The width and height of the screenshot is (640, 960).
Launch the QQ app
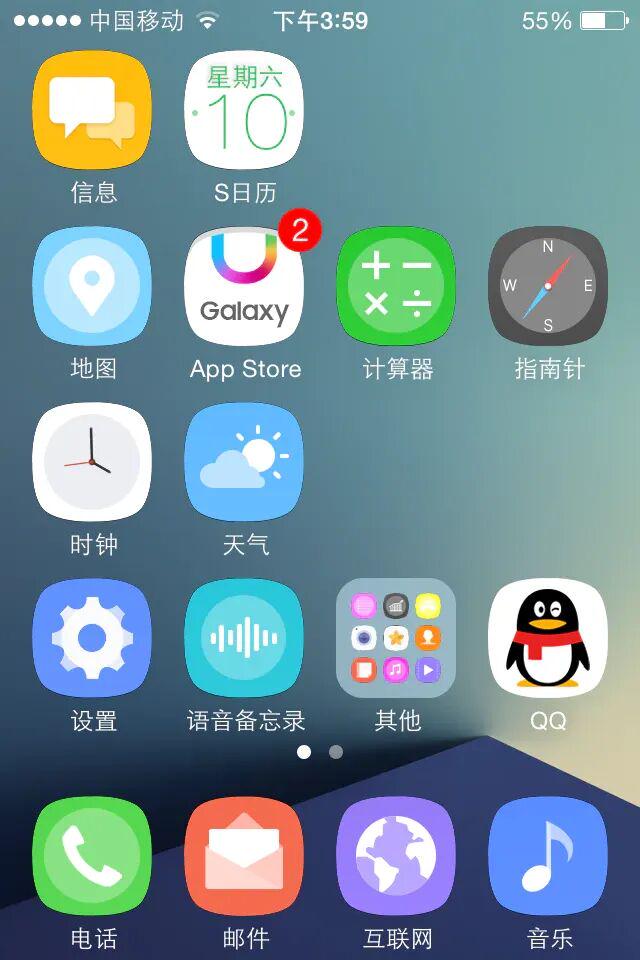point(548,638)
